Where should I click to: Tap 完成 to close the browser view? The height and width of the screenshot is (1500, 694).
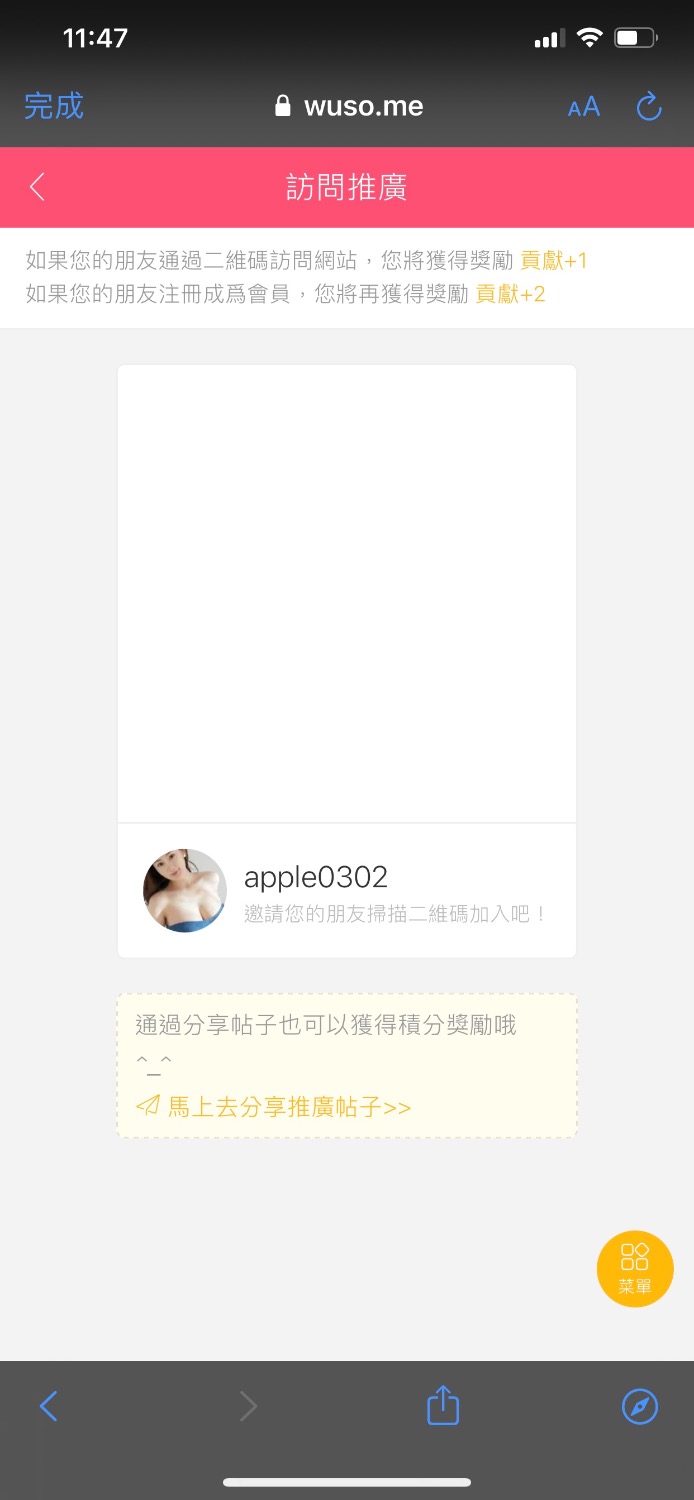54,106
